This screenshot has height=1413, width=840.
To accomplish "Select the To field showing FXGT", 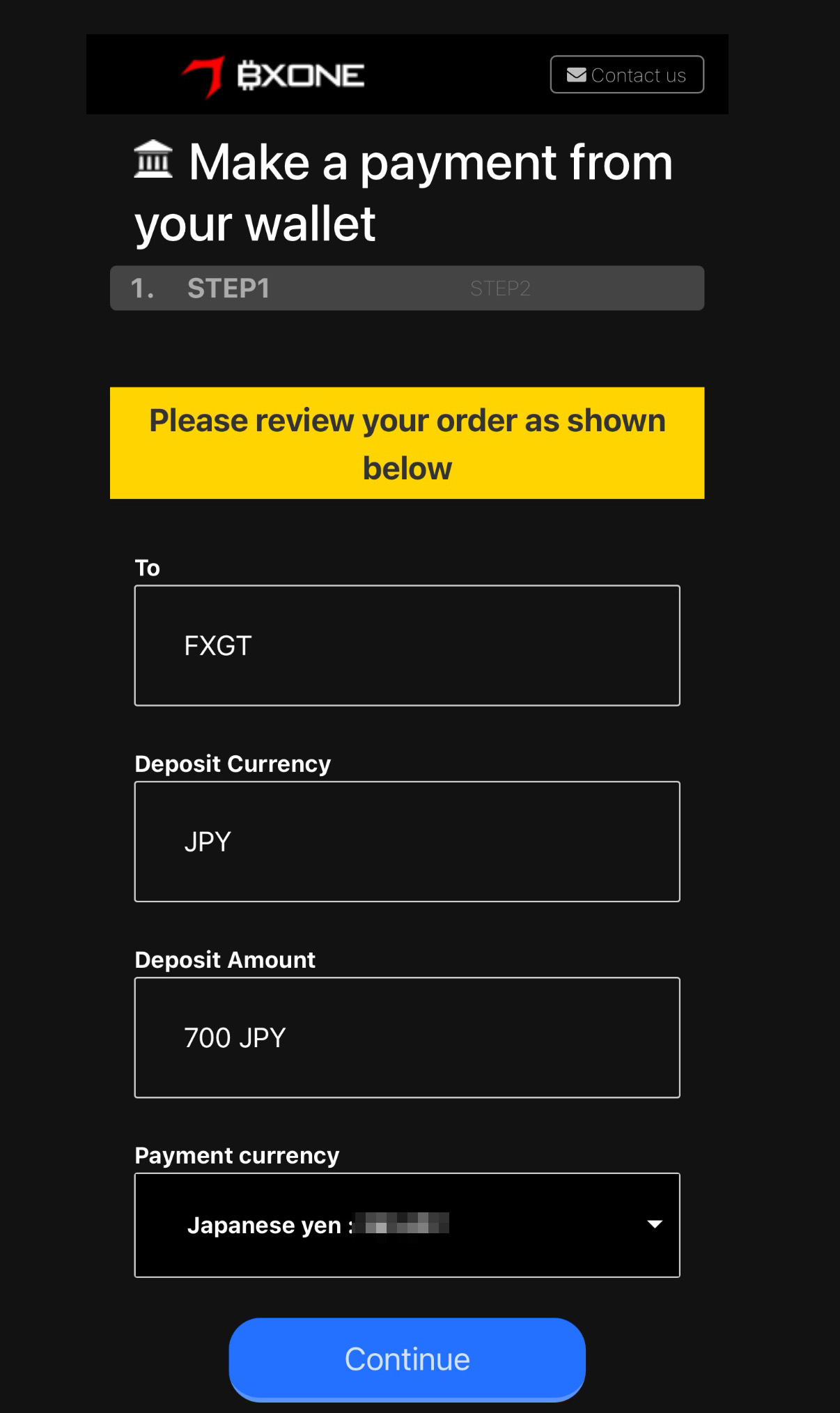I will tap(407, 646).
